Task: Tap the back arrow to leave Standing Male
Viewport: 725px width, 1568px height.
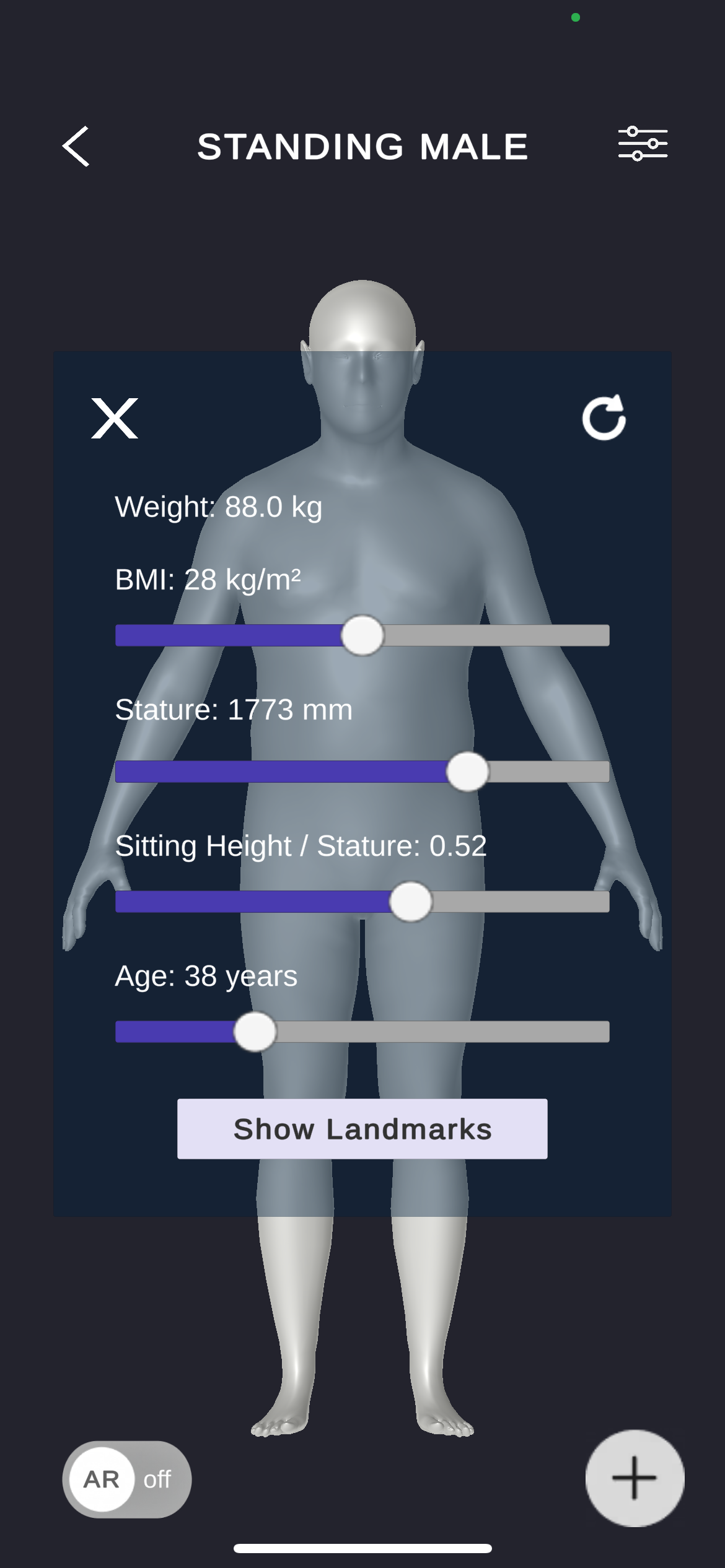Action: (x=76, y=147)
